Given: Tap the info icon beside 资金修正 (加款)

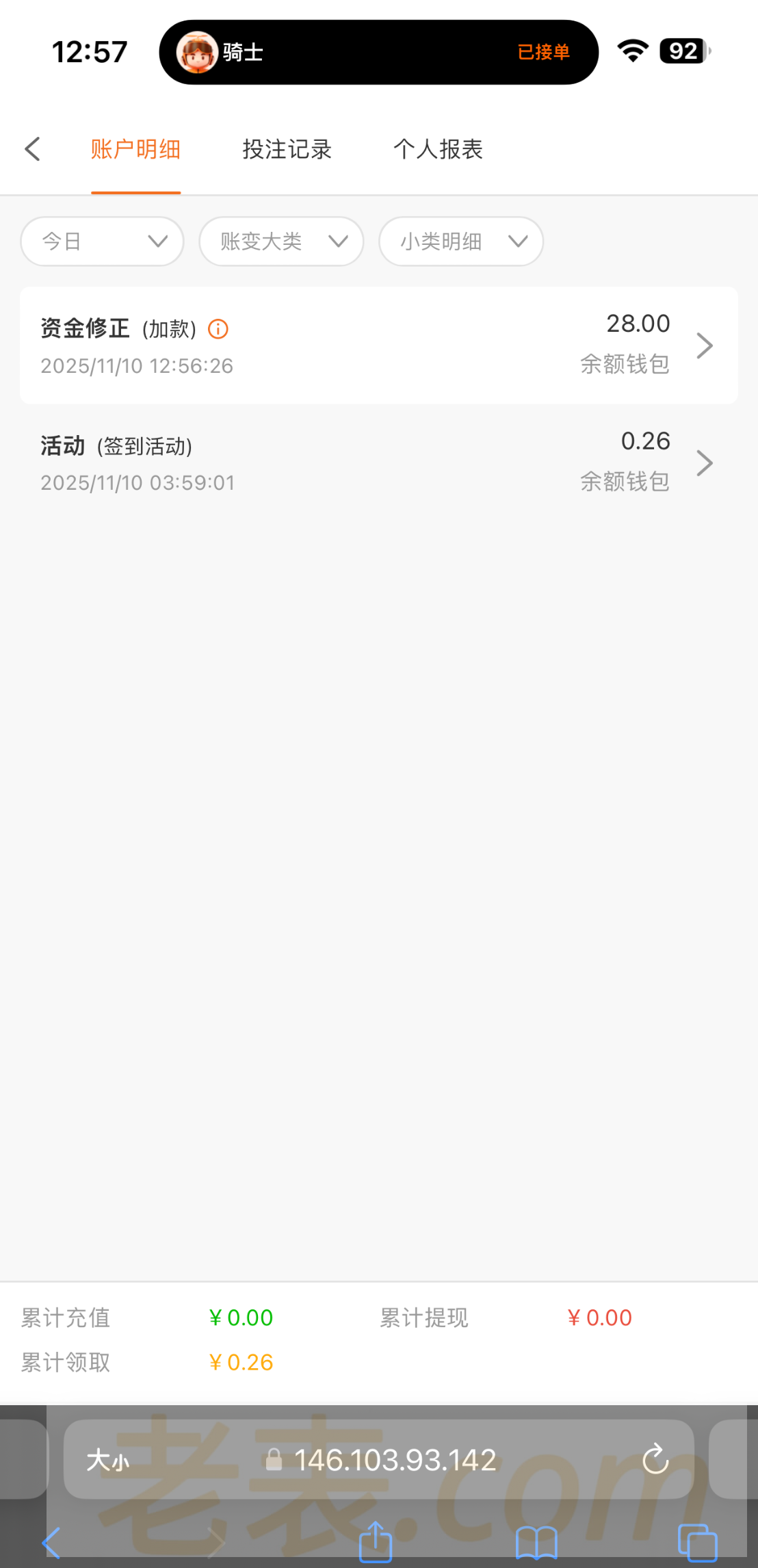Looking at the screenshot, I should (x=218, y=329).
